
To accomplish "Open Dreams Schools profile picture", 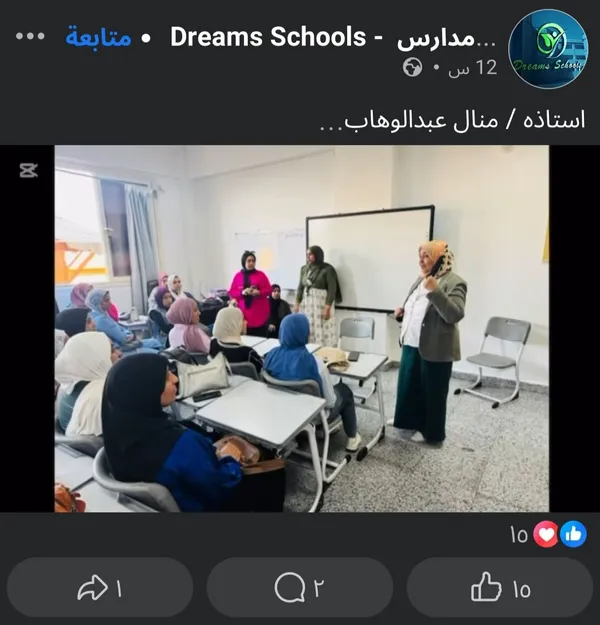I will pos(547,49).
